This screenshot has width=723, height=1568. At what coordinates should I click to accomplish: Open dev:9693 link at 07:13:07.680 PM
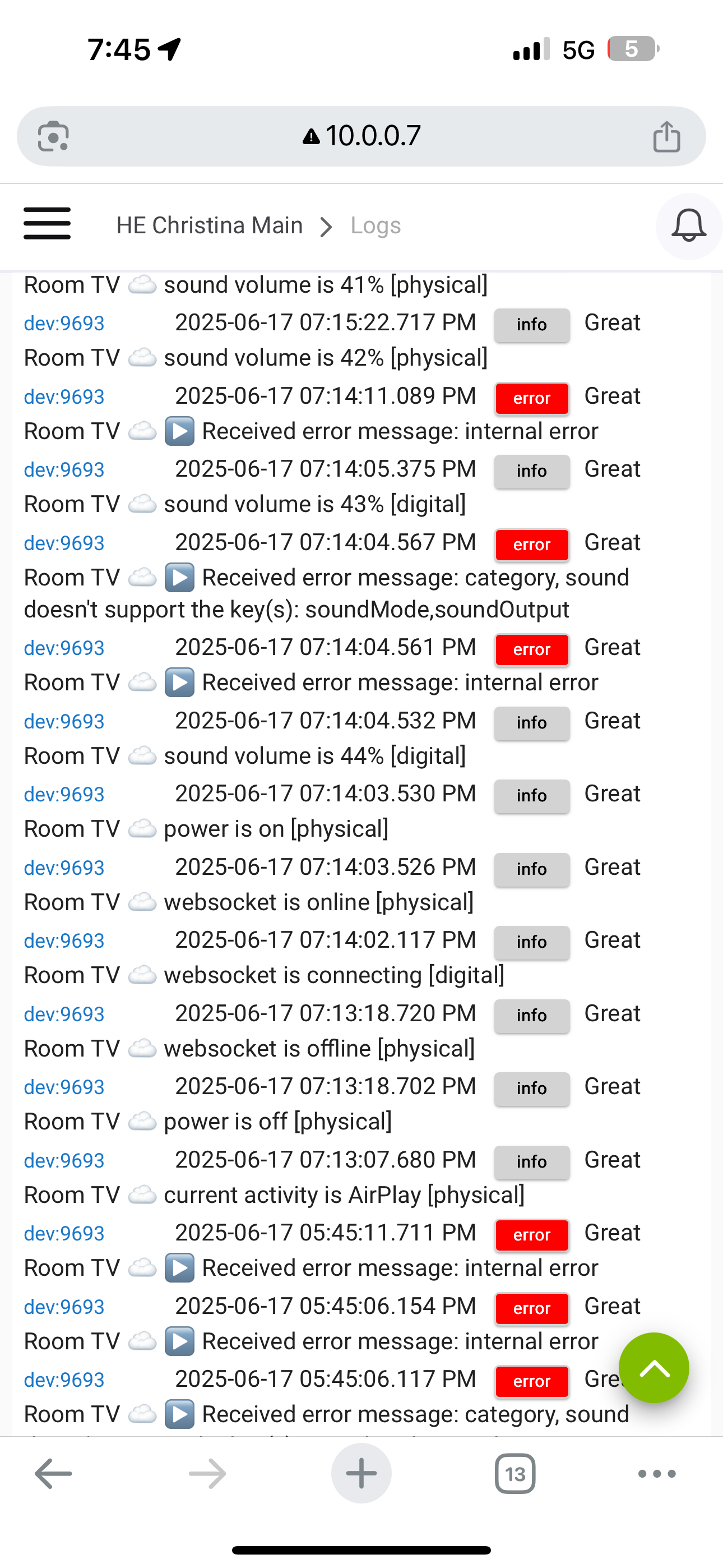coord(64,1161)
